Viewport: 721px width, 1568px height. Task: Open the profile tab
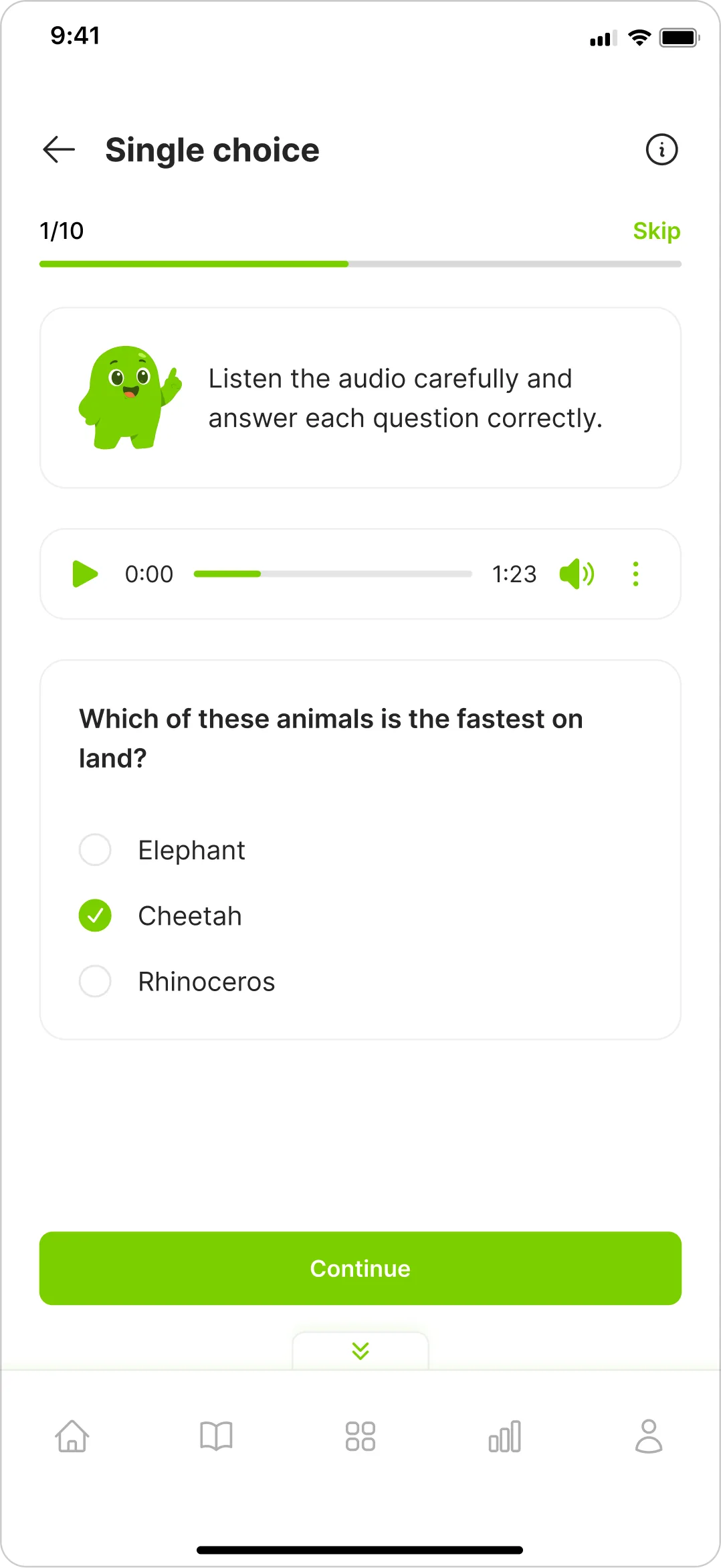pos(649,1436)
